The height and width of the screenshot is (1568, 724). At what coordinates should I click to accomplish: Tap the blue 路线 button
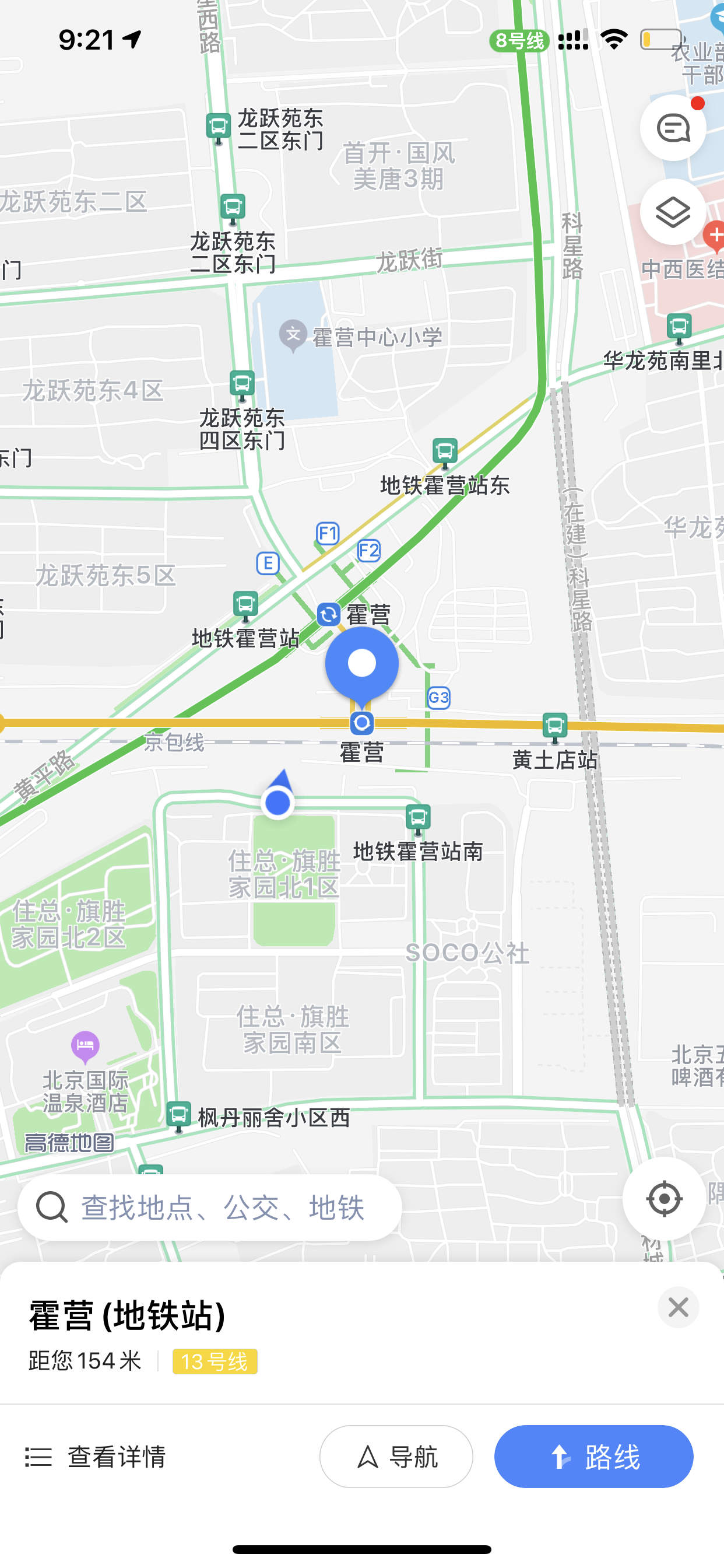594,1457
